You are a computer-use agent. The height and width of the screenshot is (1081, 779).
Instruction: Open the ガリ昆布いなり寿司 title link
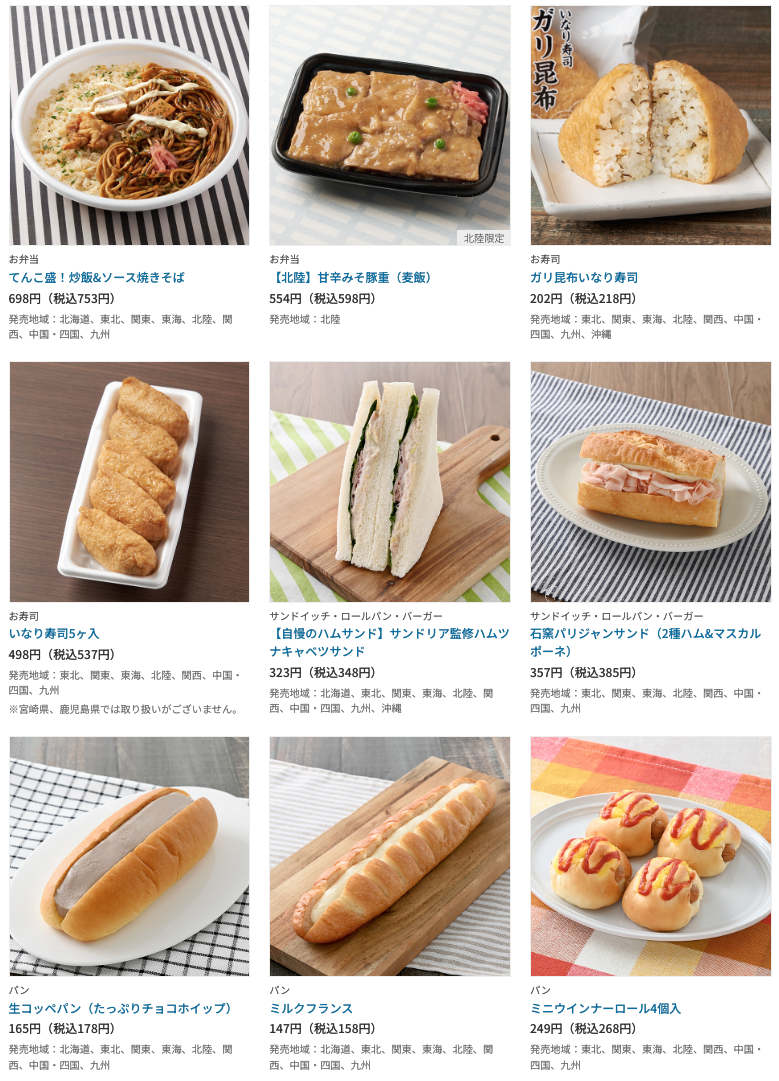584,277
